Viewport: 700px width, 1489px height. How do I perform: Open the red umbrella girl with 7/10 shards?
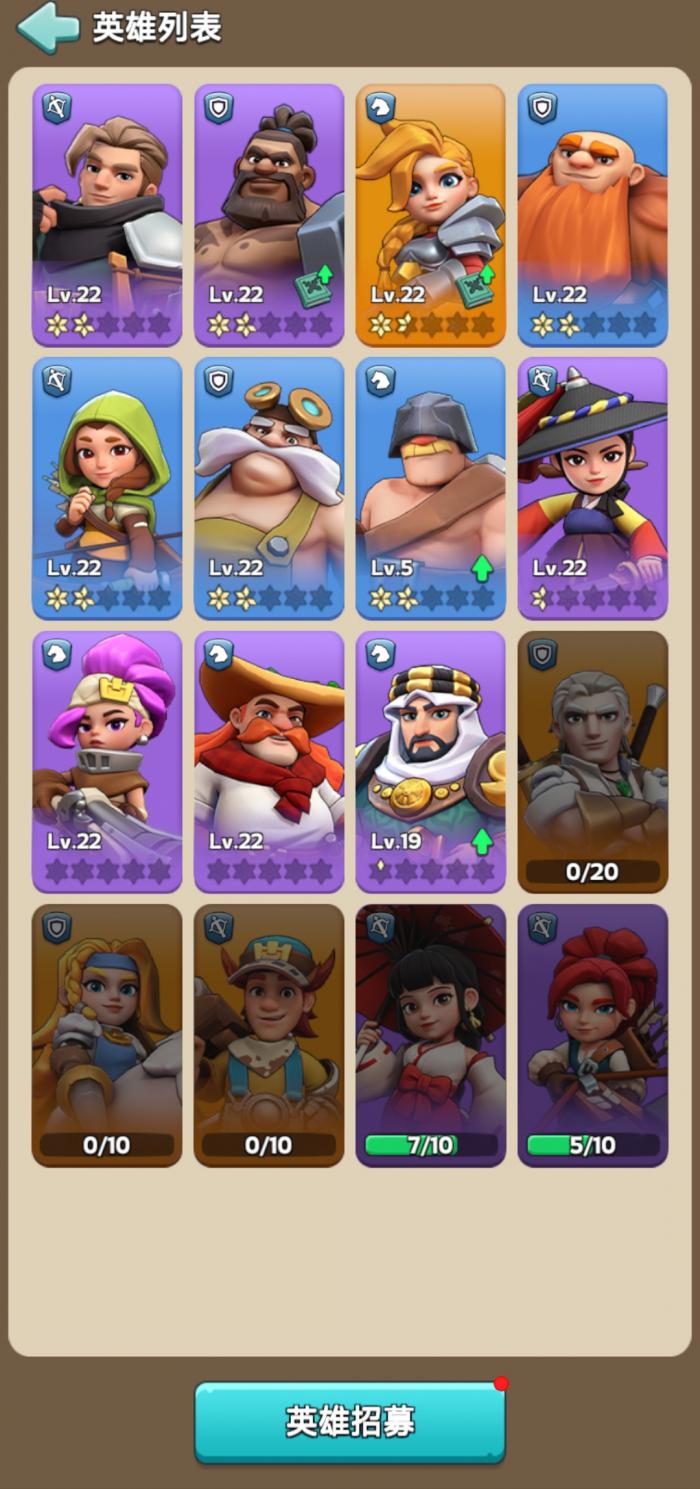pyautogui.click(x=431, y=1035)
